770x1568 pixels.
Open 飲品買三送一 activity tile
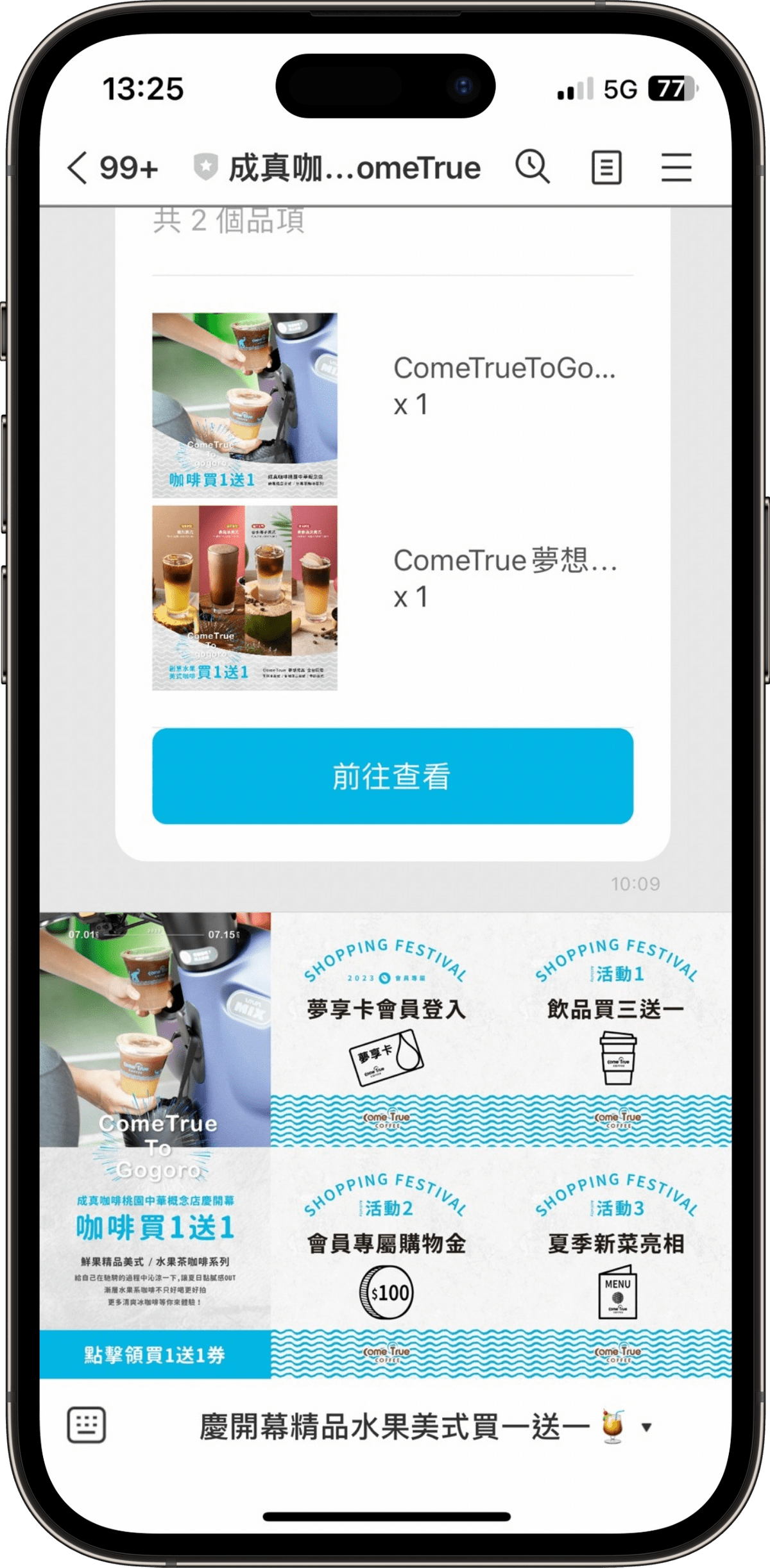tap(616, 1029)
